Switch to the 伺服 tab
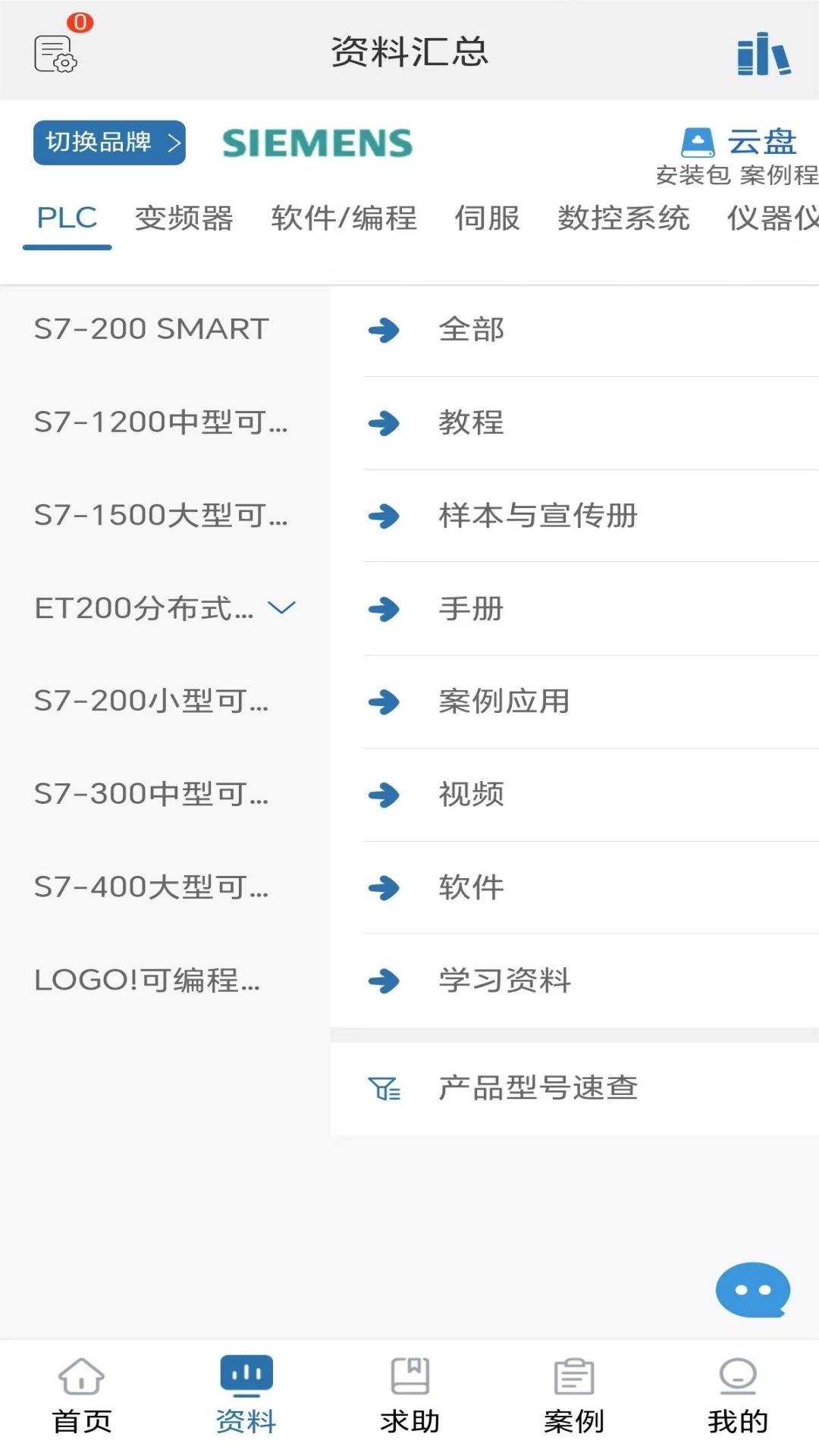This screenshot has height=1456, width=819. (488, 219)
